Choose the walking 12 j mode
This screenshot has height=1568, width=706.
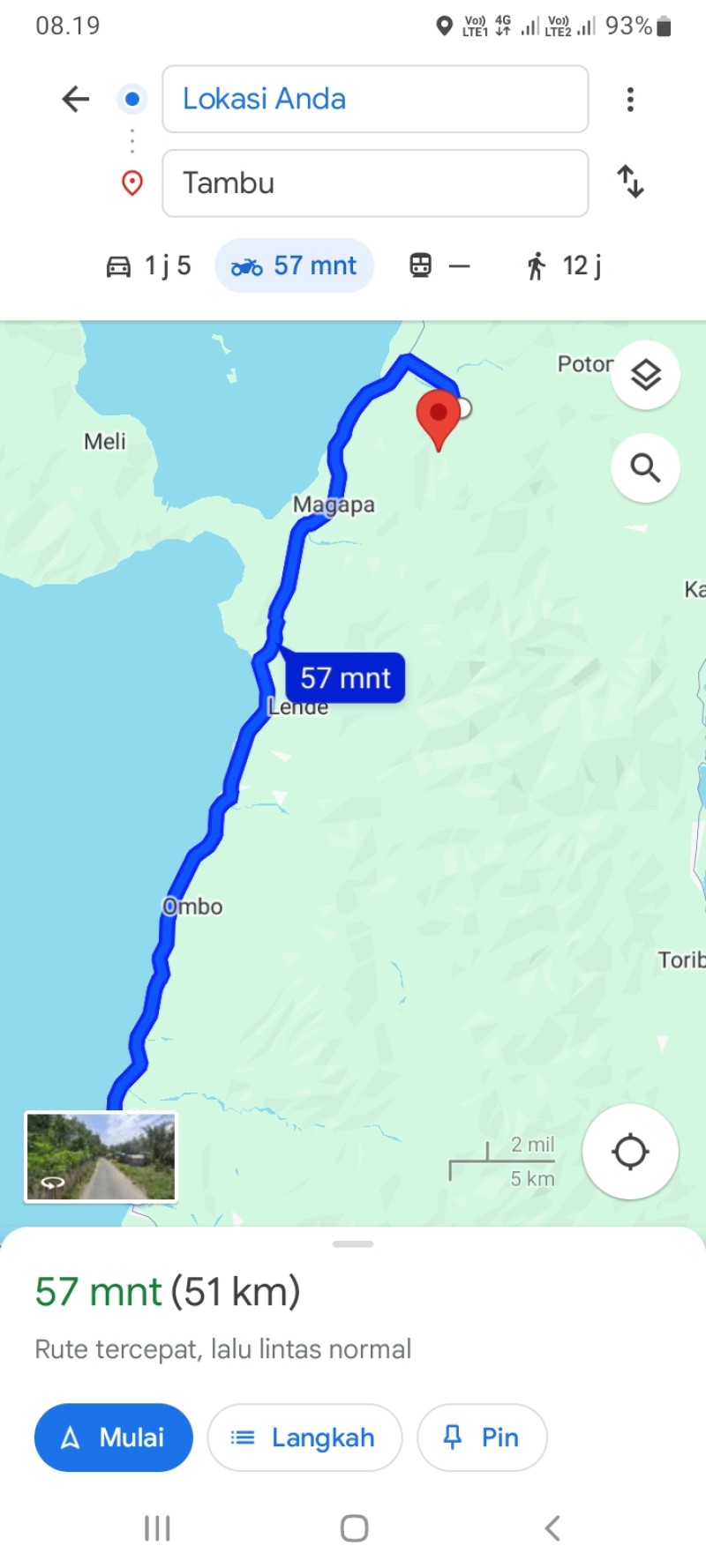click(x=563, y=265)
